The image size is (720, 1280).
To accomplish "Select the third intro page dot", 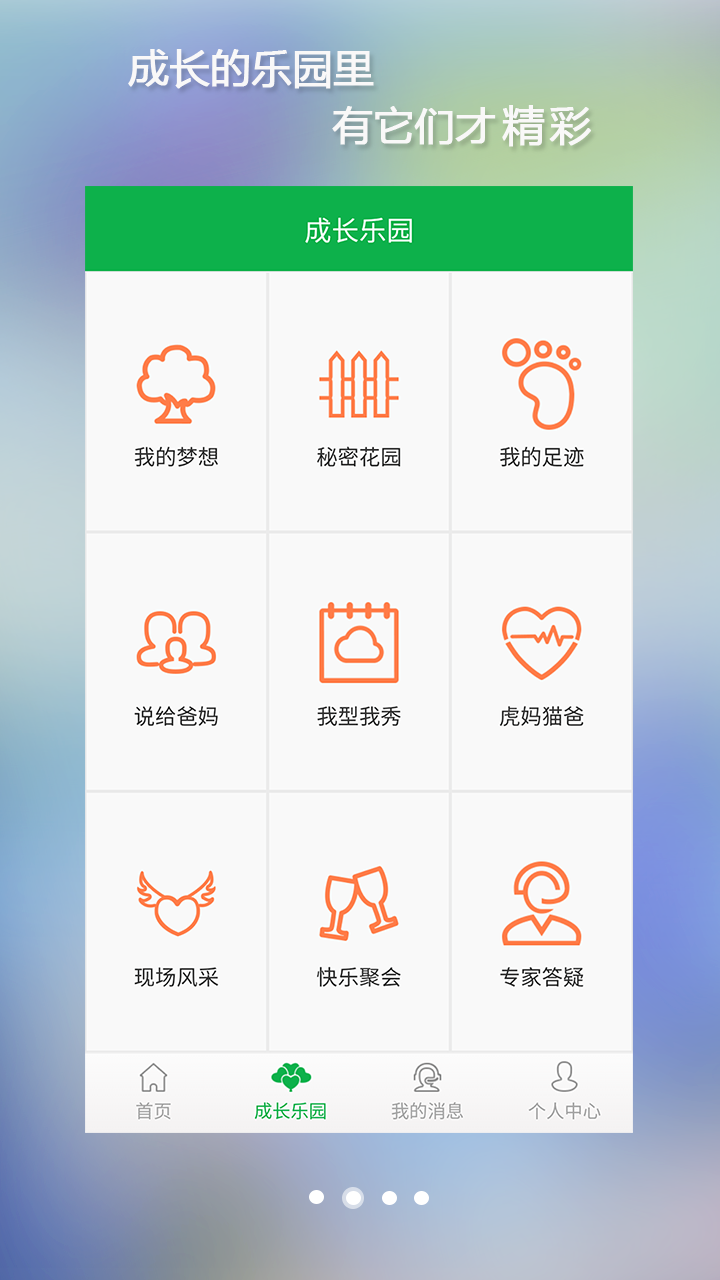I will [389, 1198].
